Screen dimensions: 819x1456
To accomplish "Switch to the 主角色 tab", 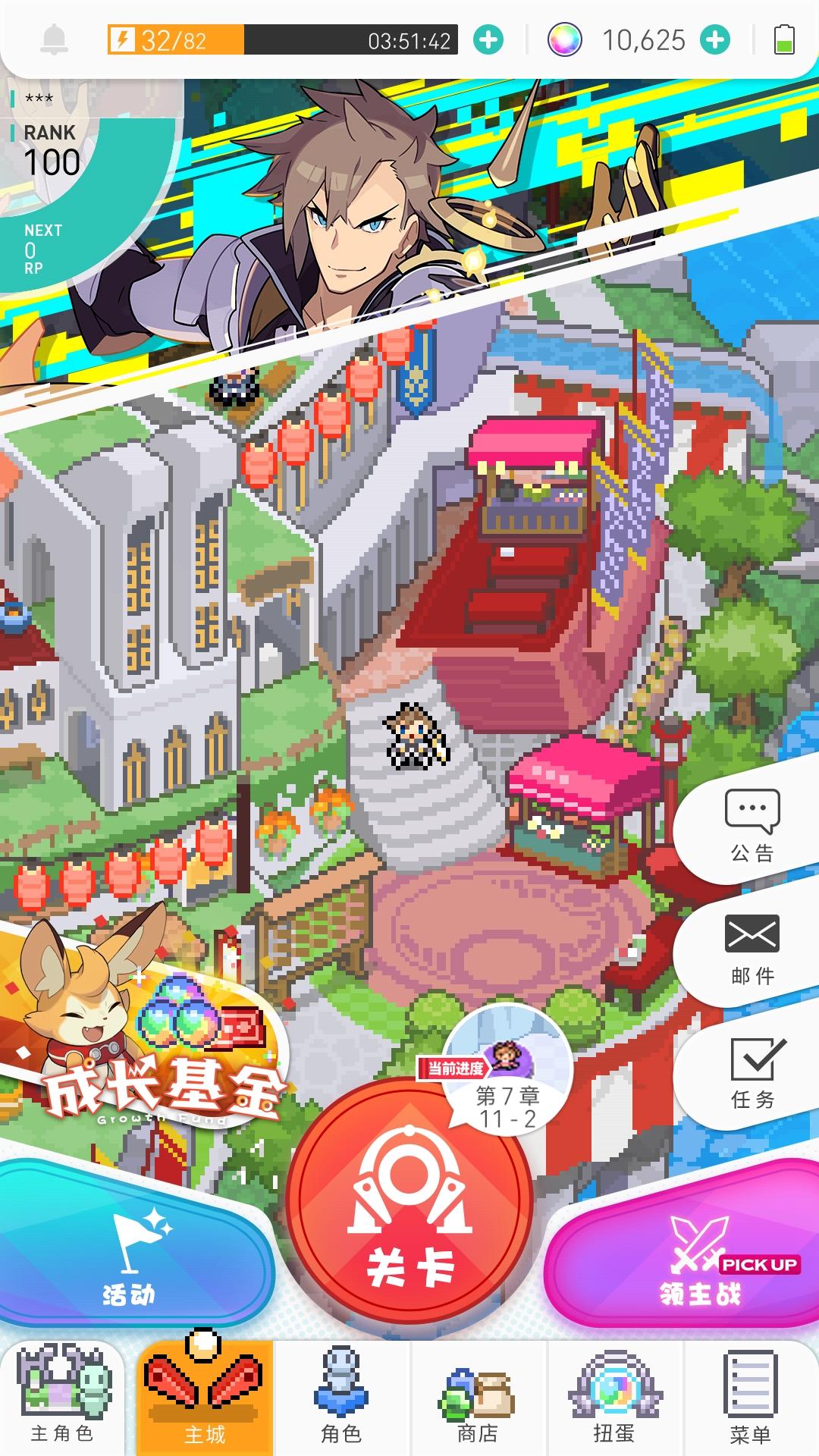I will pyautogui.click(x=62, y=1397).
